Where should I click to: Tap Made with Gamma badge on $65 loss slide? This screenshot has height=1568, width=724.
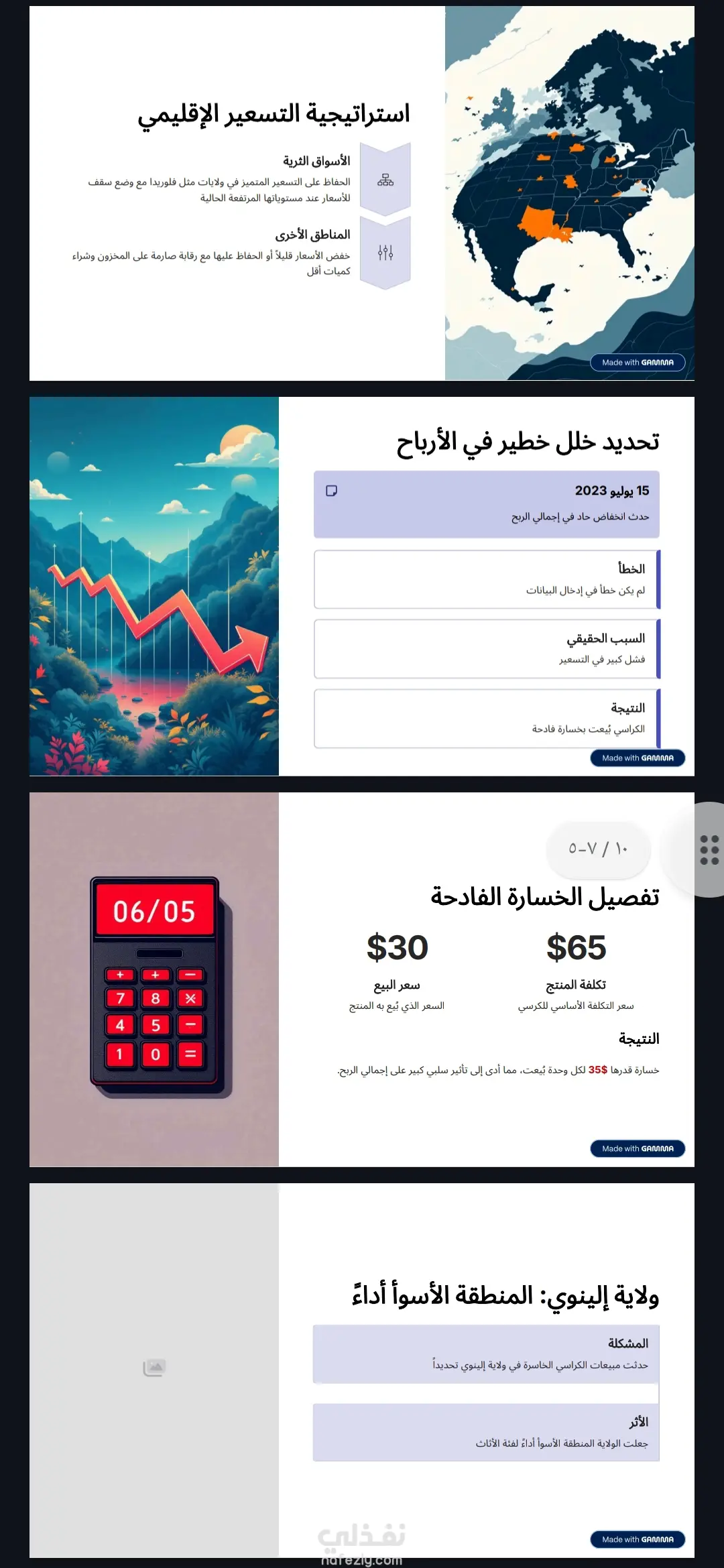coord(638,1148)
